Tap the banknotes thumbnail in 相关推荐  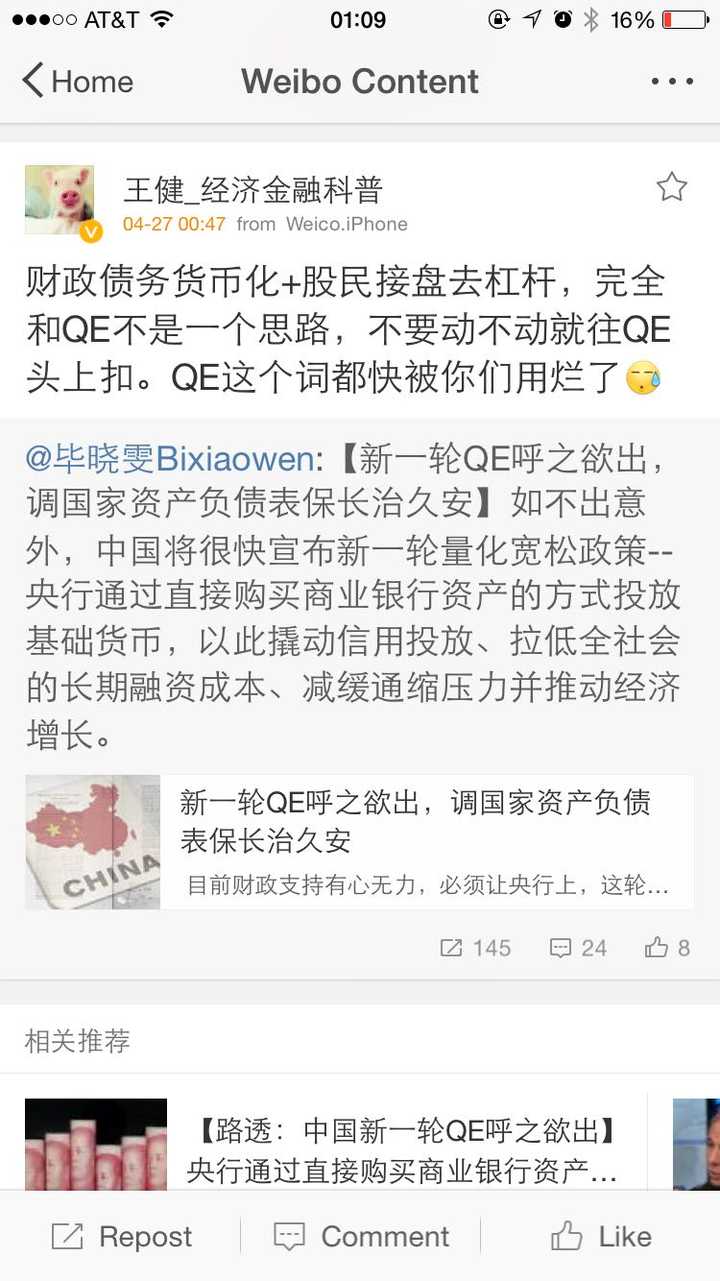(x=96, y=1147)
